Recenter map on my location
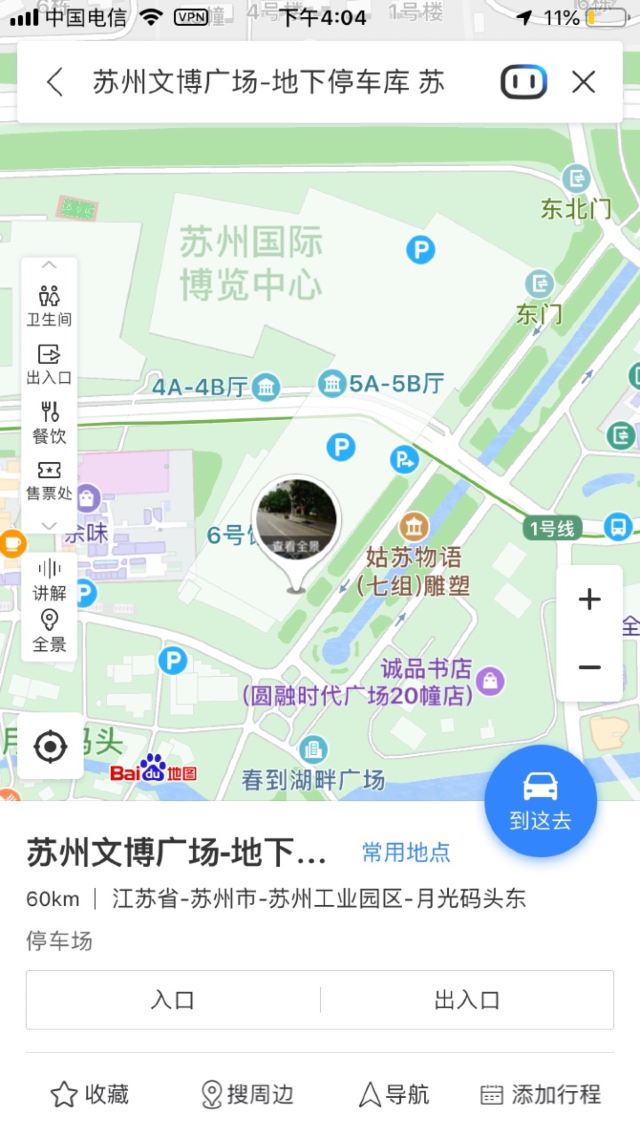640x1137 pixels. pos(49,746)
